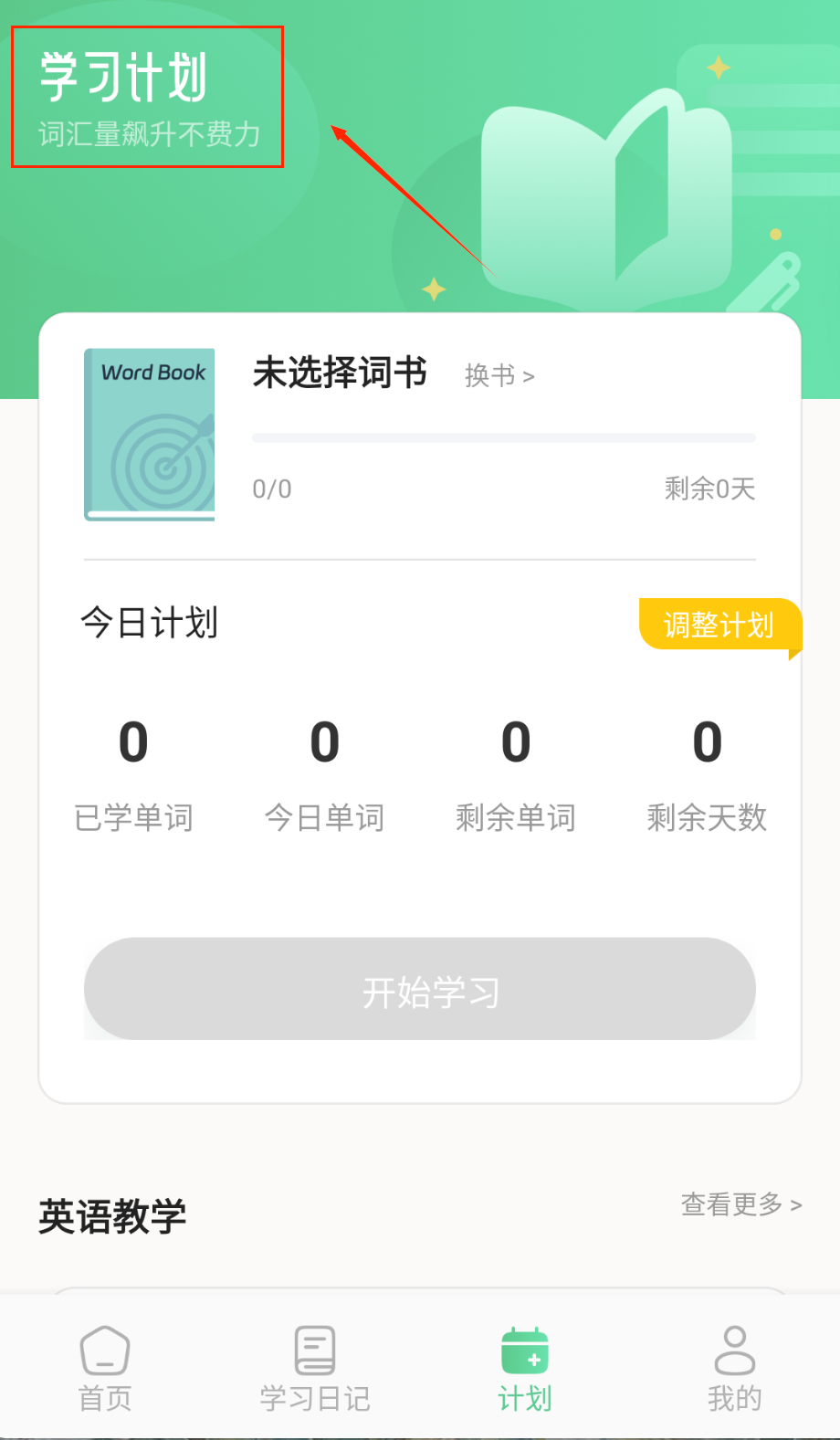Screen dimensions: 840x1440
Task: Go to the 首页 home tab
Action: [105, 1368]
